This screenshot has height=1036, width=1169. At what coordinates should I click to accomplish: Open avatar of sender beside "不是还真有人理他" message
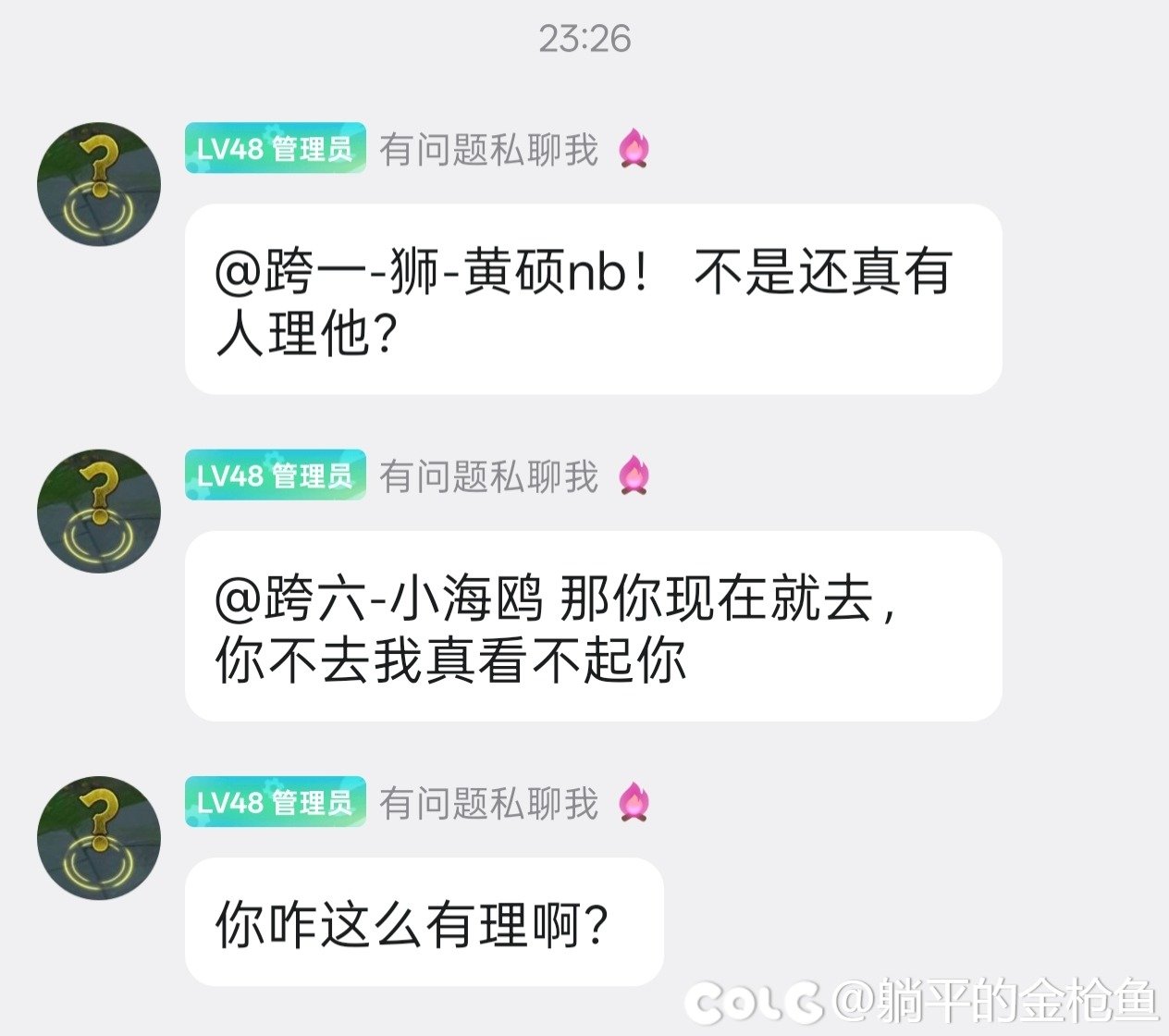(x=99, y=184)
